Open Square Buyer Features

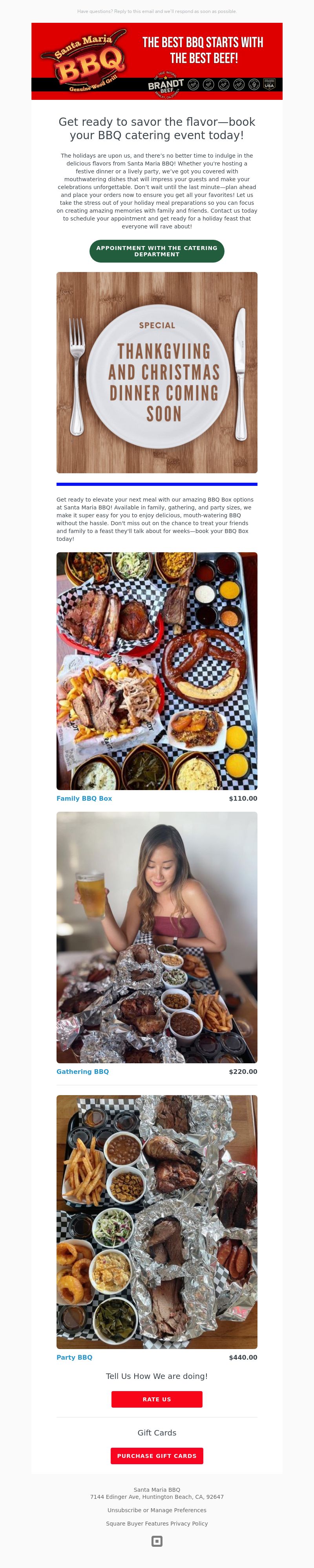(x=137, y=1523)
